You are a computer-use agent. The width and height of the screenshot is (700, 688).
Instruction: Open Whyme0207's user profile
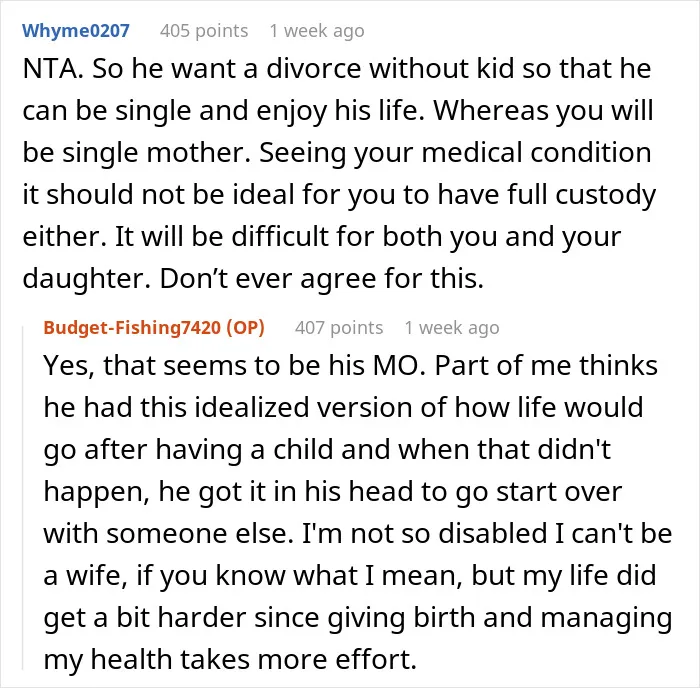click(76, 31)
